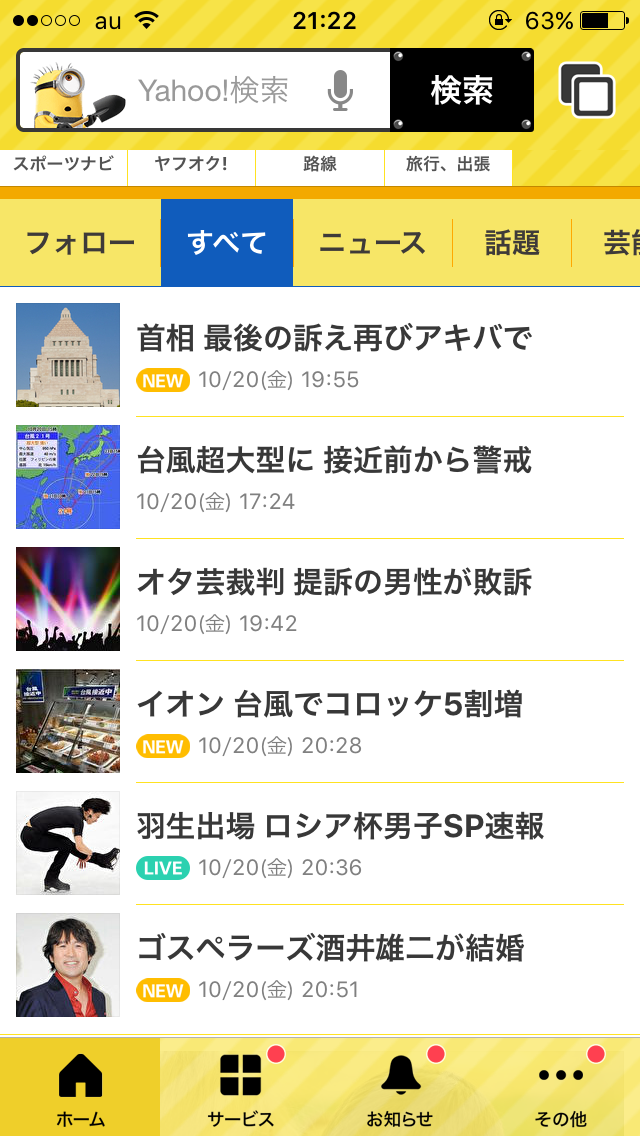Open the 旅行、出張 shortcut
The image size is (640, 1136).
click(448, 165)
